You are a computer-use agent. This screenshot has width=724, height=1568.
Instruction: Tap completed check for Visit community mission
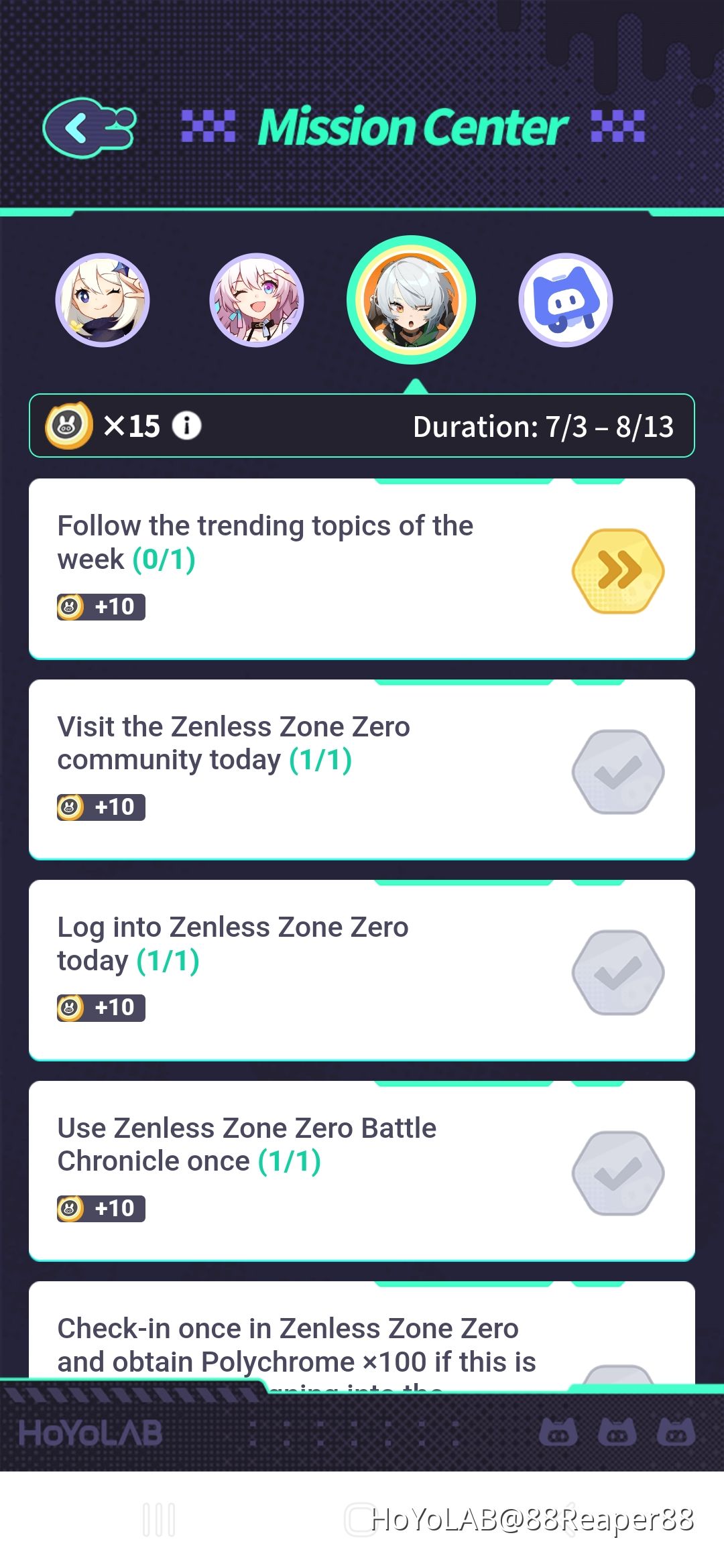click(x=617, y=772)
